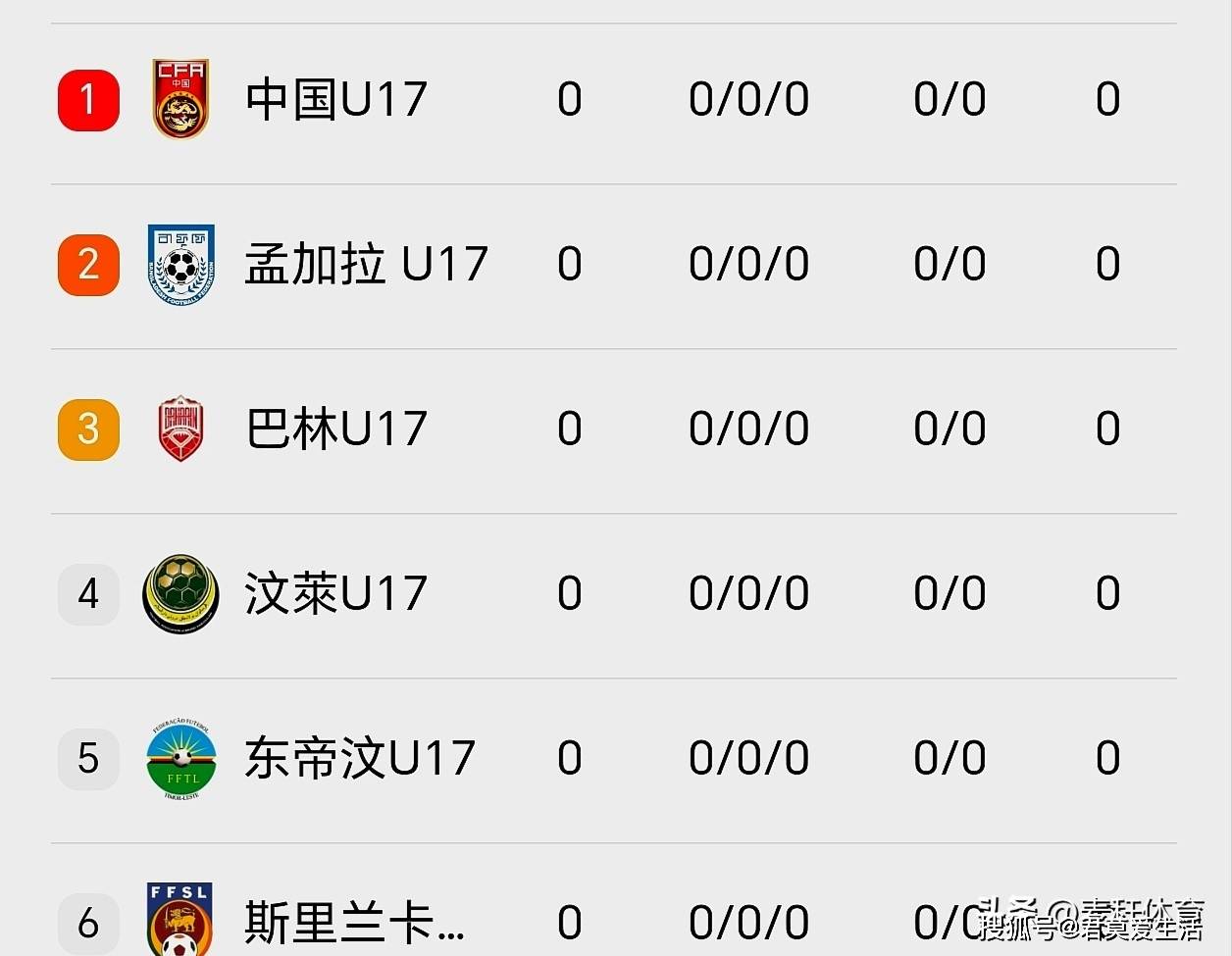This screenshot has height=956, width=1232.
Task: View the 汶莱U17 team details
Action: [336, 594]
